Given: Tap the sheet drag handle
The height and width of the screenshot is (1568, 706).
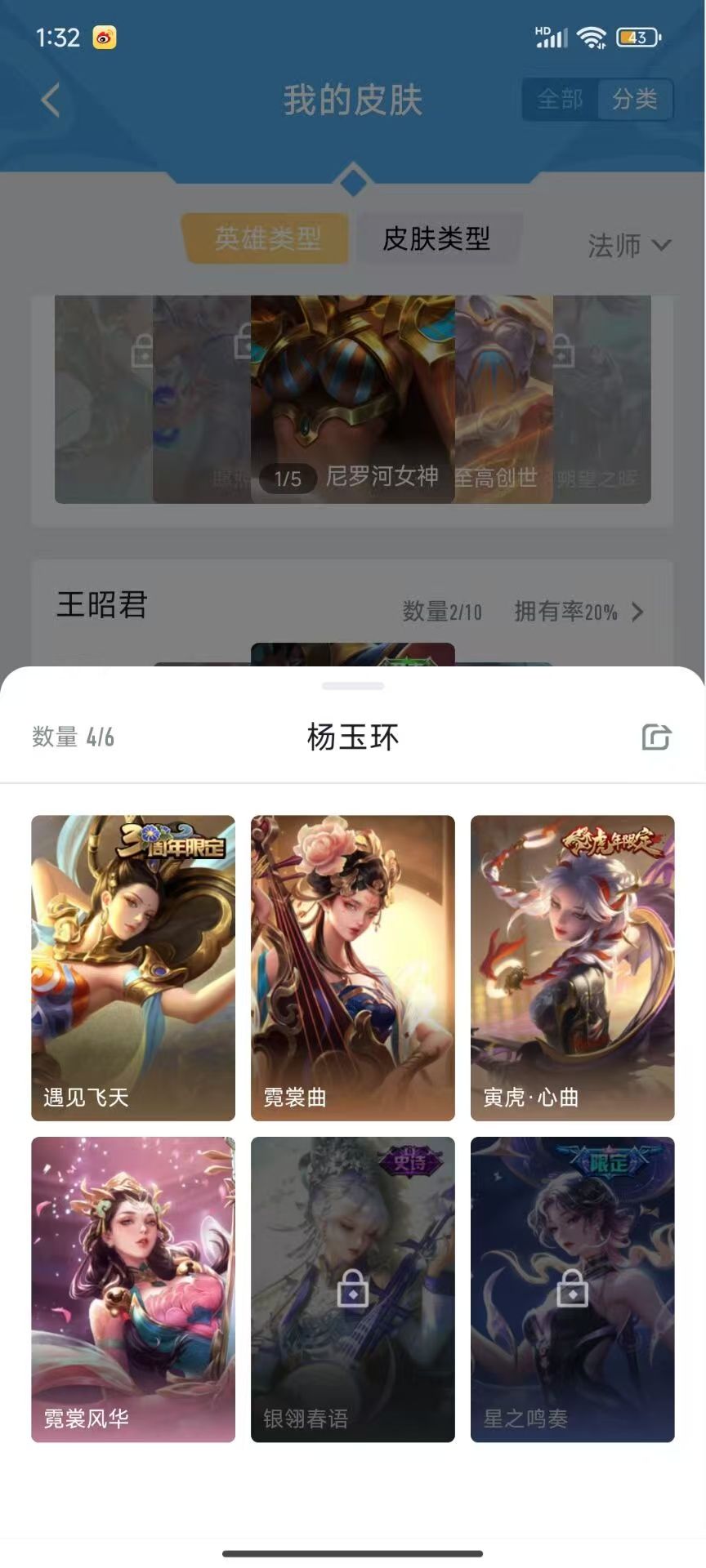Looking at the screenshot, I should point(353,686).
